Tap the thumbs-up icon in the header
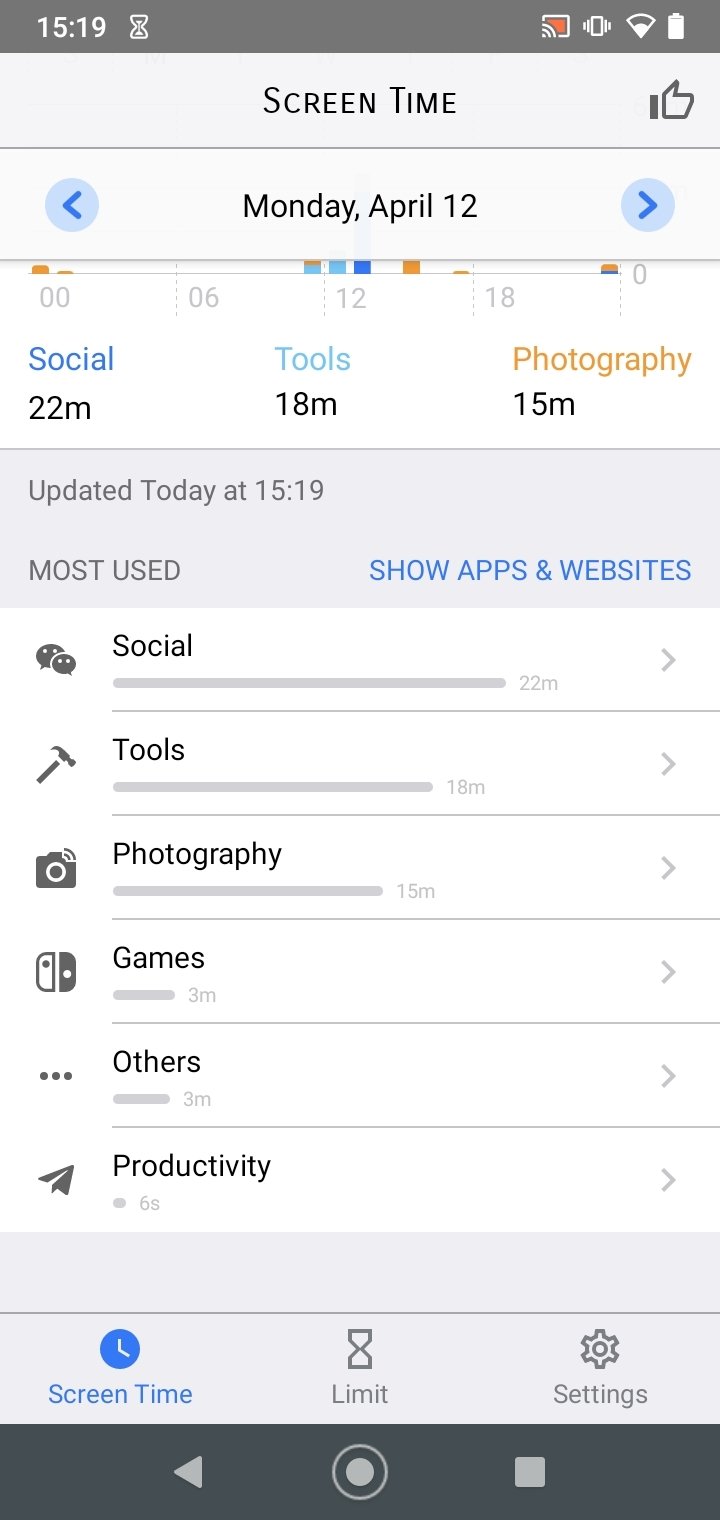Screen dimensions: 720x1520 (x=671, y=101)
